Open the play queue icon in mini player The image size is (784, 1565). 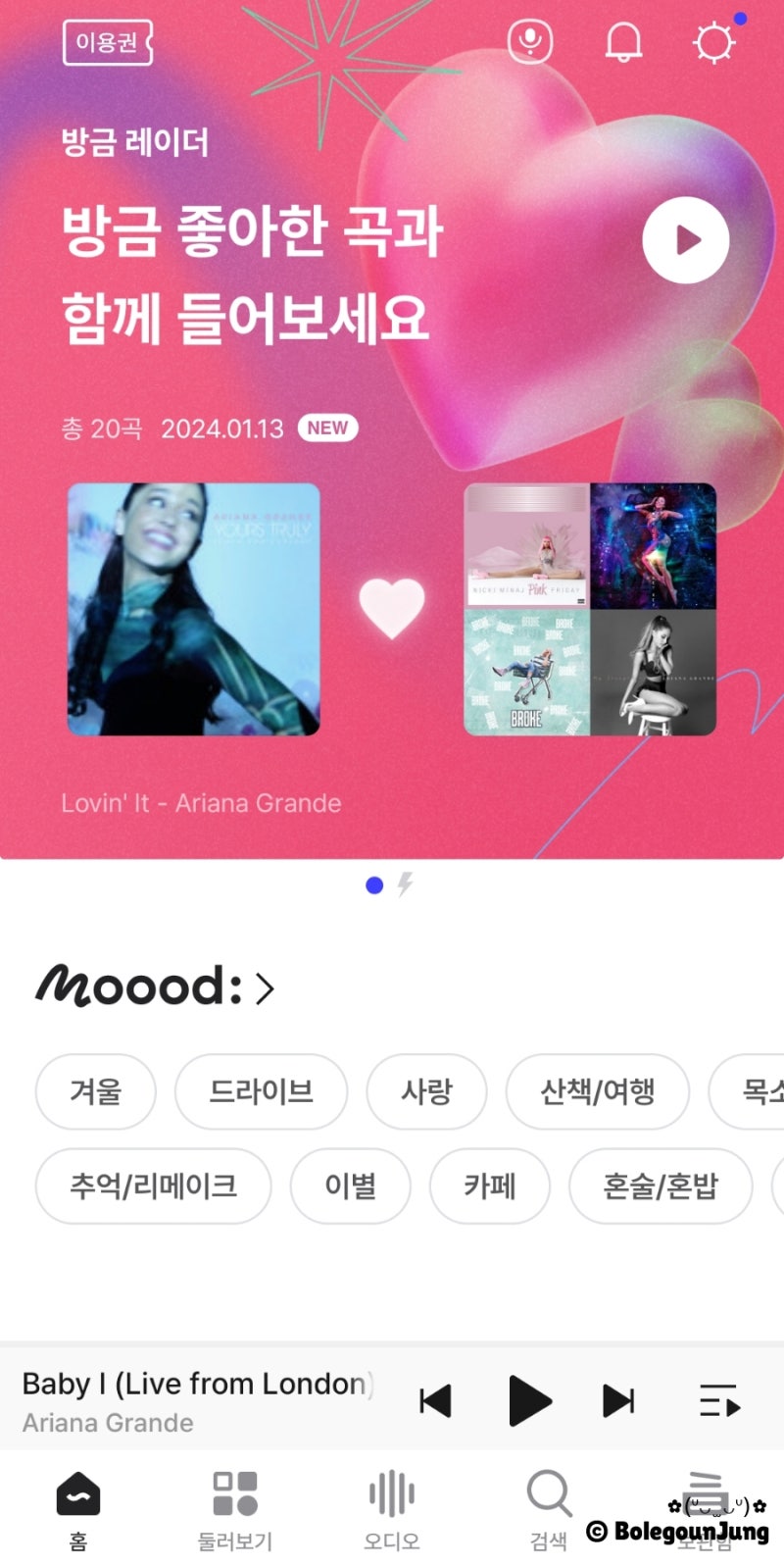point(719,1401)
